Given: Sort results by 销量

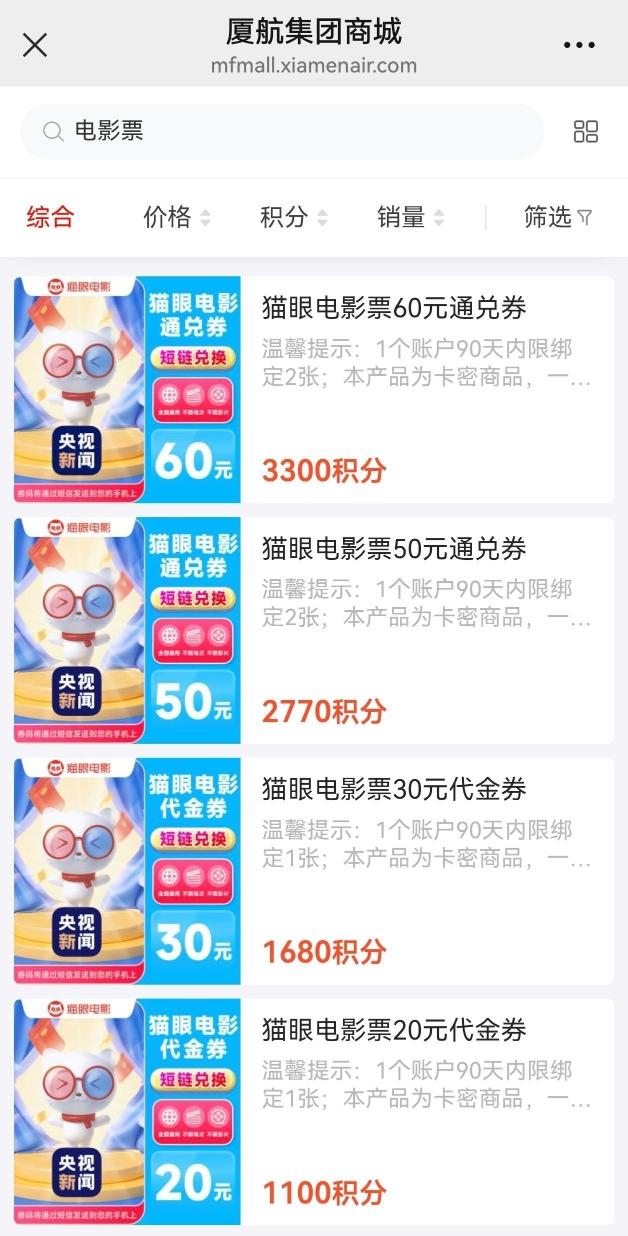Looking at the screenshot, I should pyautogui.click(x=410, y=217).
